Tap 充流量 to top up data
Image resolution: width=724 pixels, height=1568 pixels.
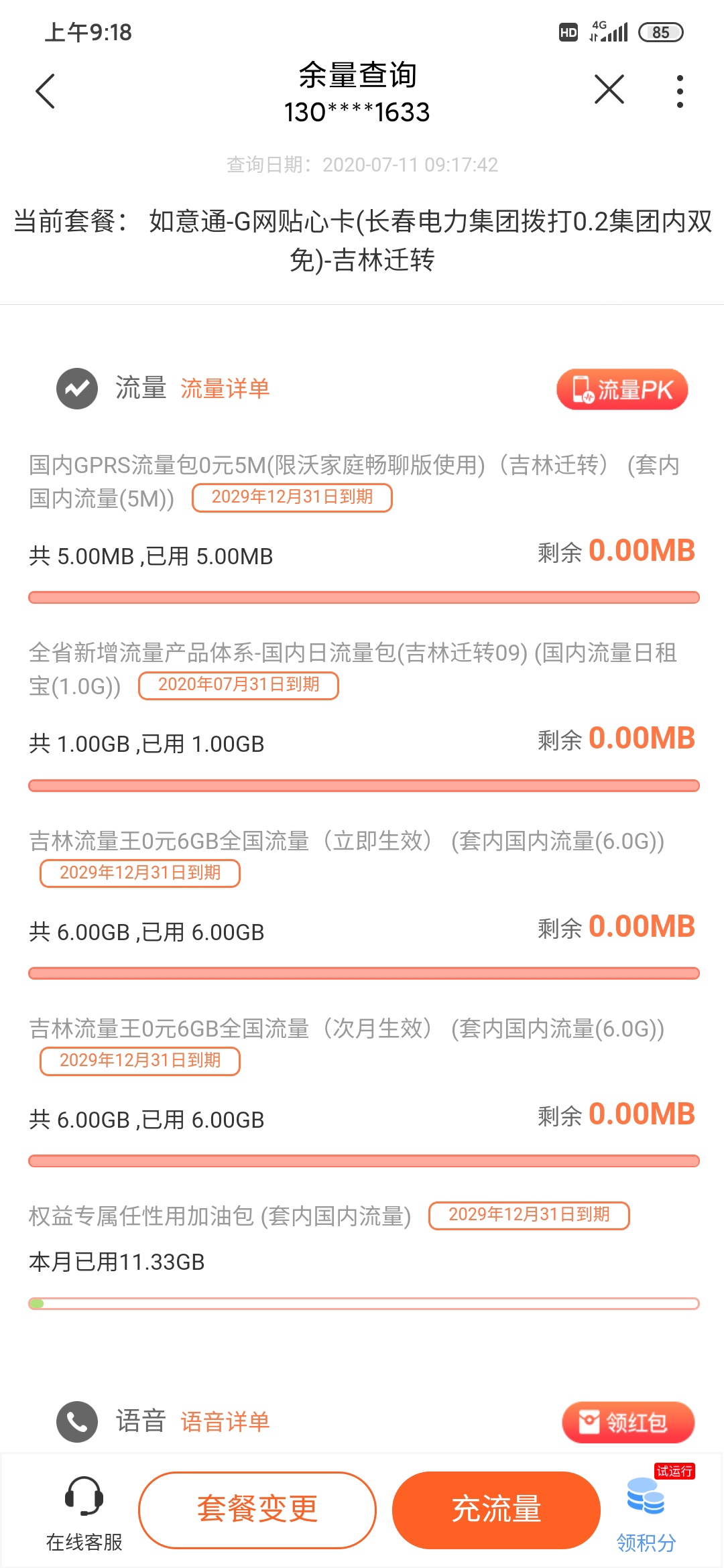(496, 1510)
